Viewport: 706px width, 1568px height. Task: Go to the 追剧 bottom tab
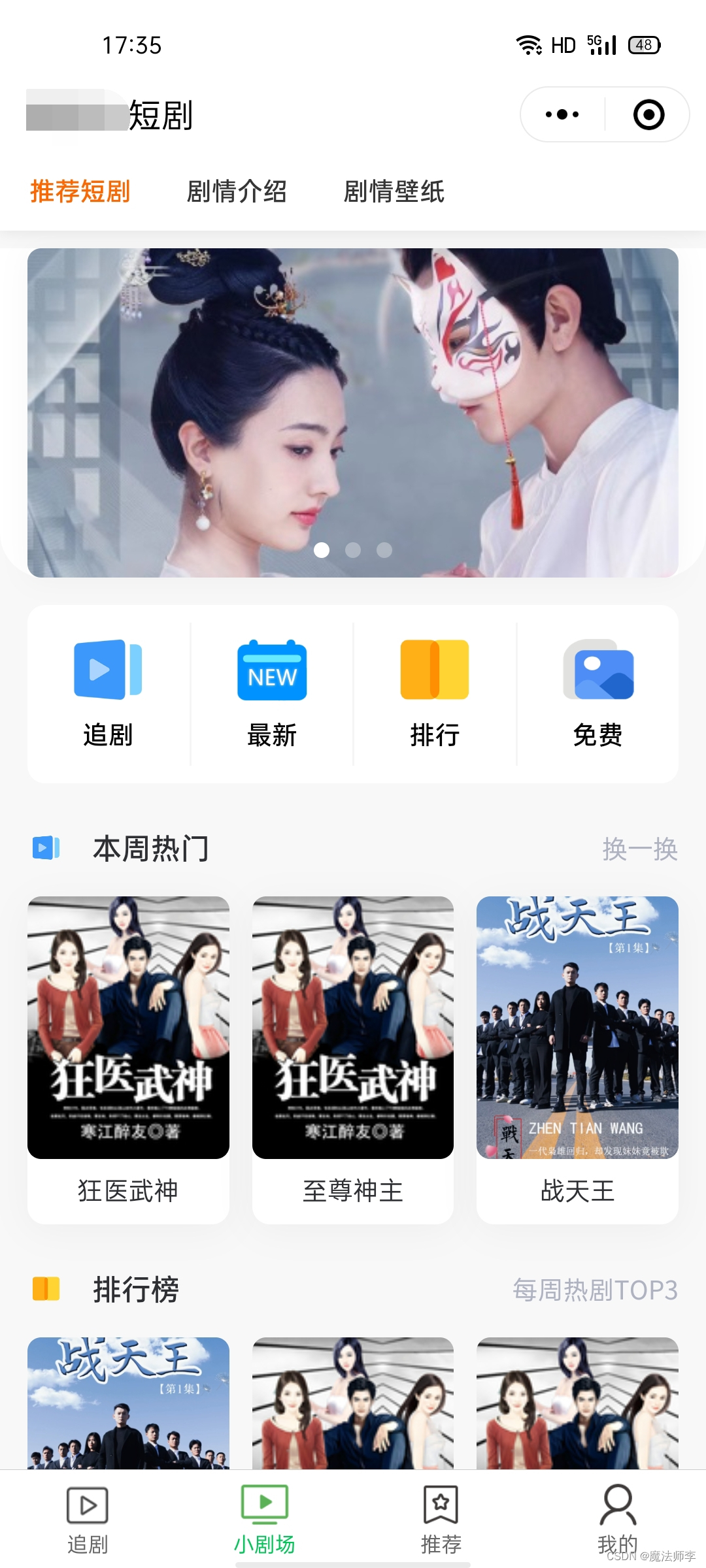point(88,1520)
